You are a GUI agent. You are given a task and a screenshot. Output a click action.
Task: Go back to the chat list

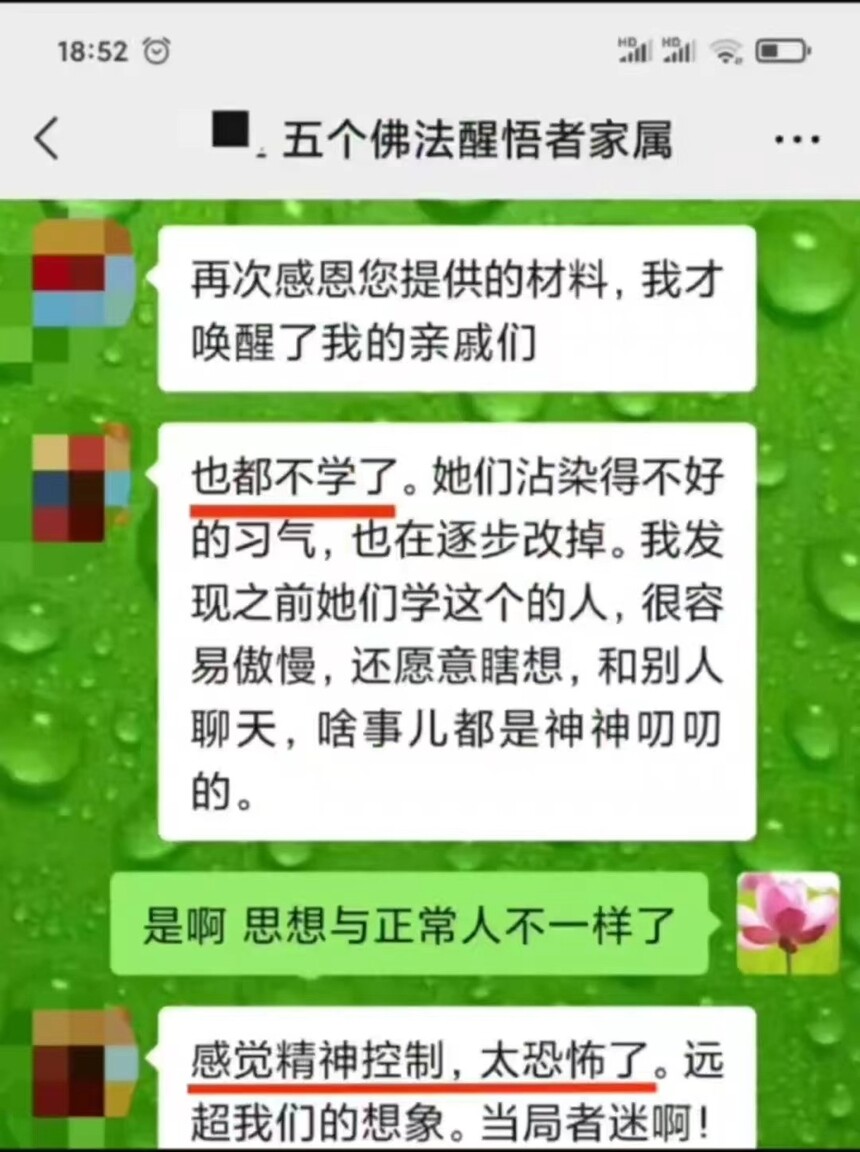coord(47,138)
